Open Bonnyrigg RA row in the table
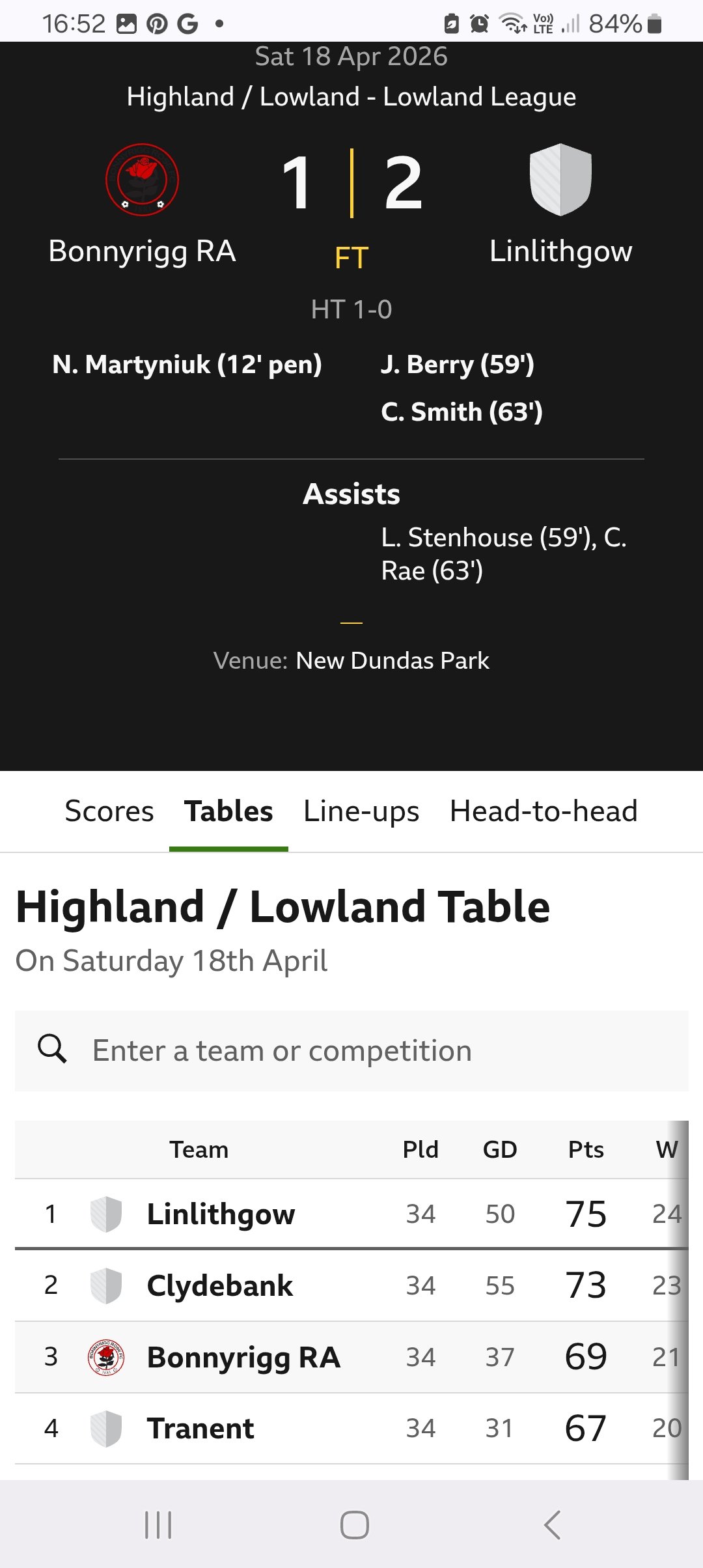Viewport: 703px width, 1568px height. pos(243,1358)
